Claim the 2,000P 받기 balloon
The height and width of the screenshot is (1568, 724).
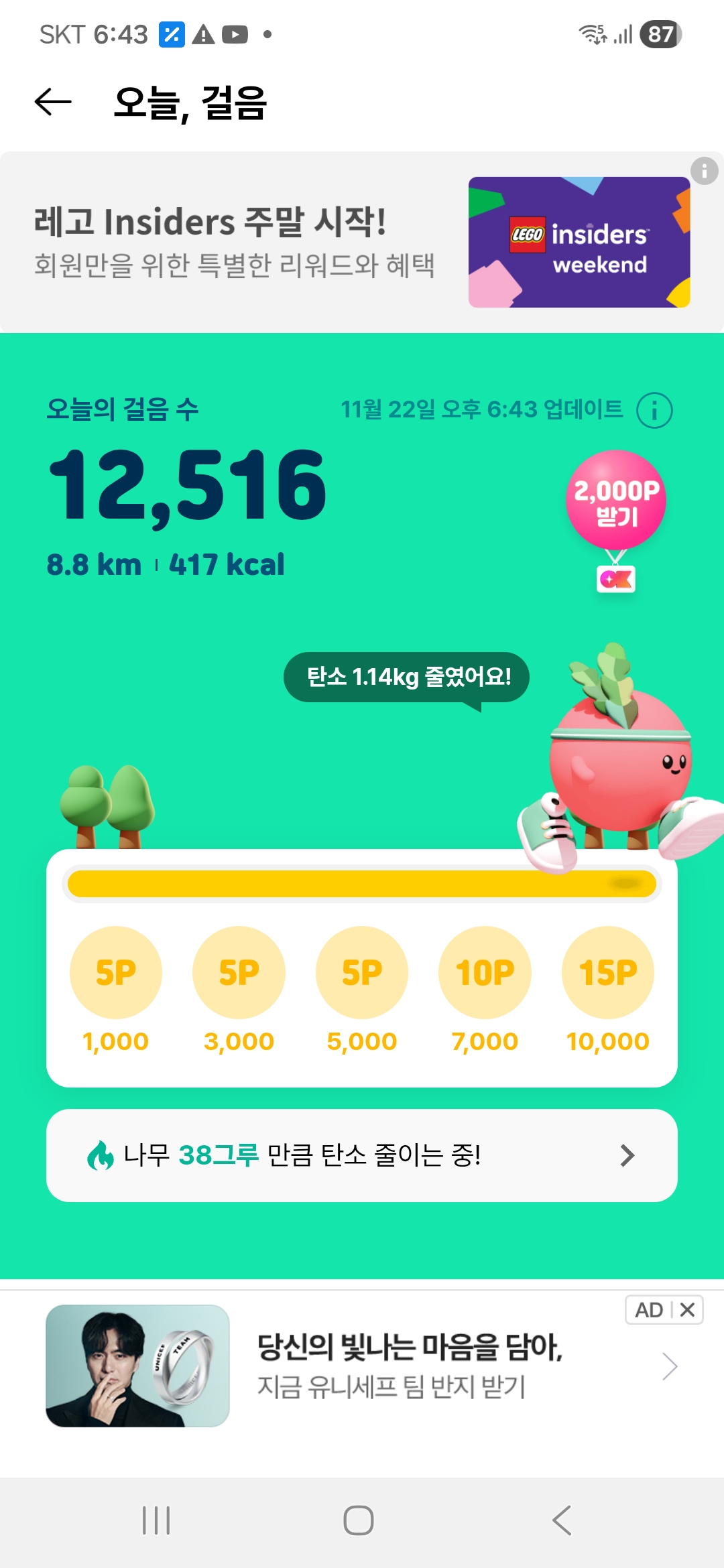(616, 501)
